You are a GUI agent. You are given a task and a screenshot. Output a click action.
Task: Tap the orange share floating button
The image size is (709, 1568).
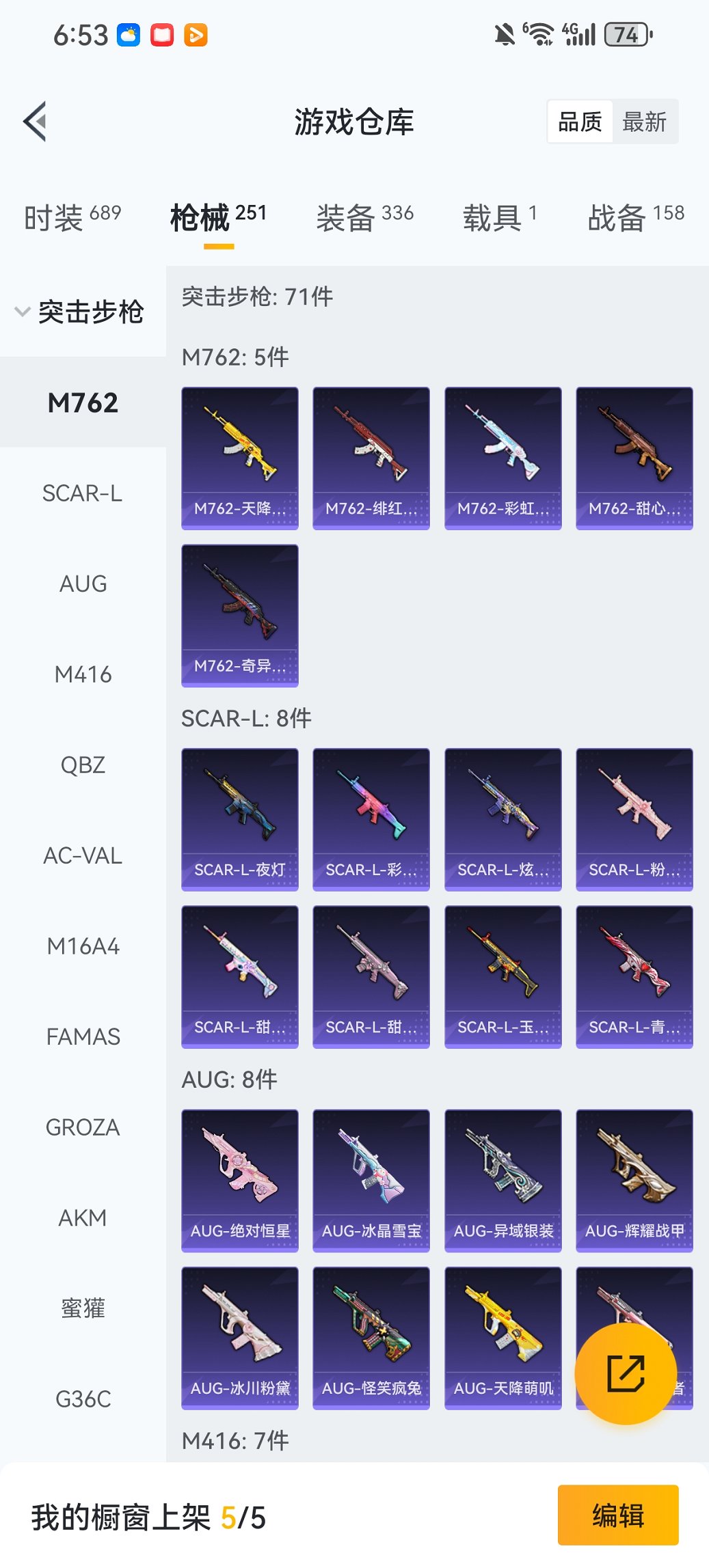[x=626, y=1373]
